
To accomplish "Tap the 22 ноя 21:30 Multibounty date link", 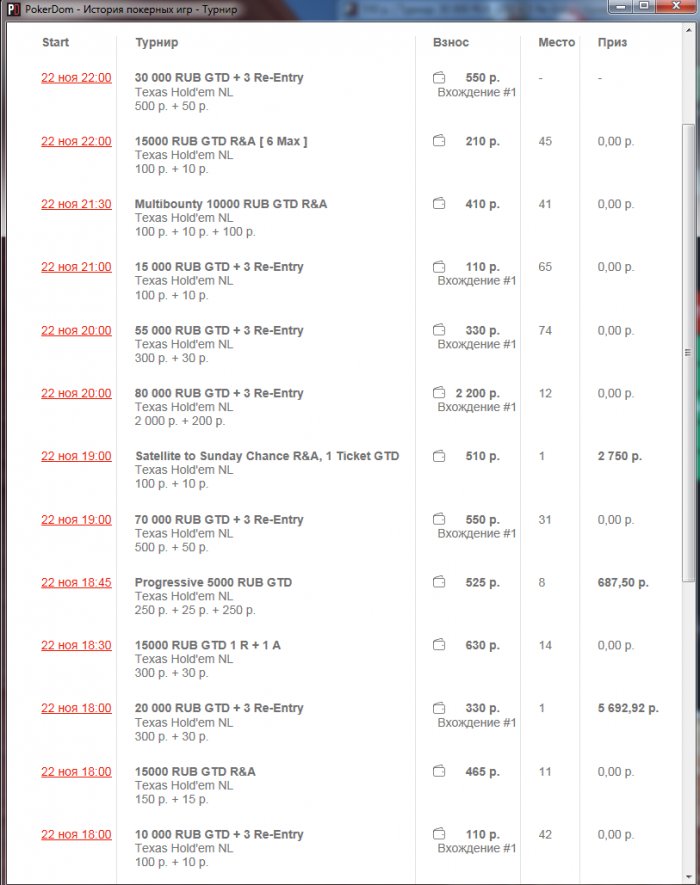I will [x=76, y=204].
